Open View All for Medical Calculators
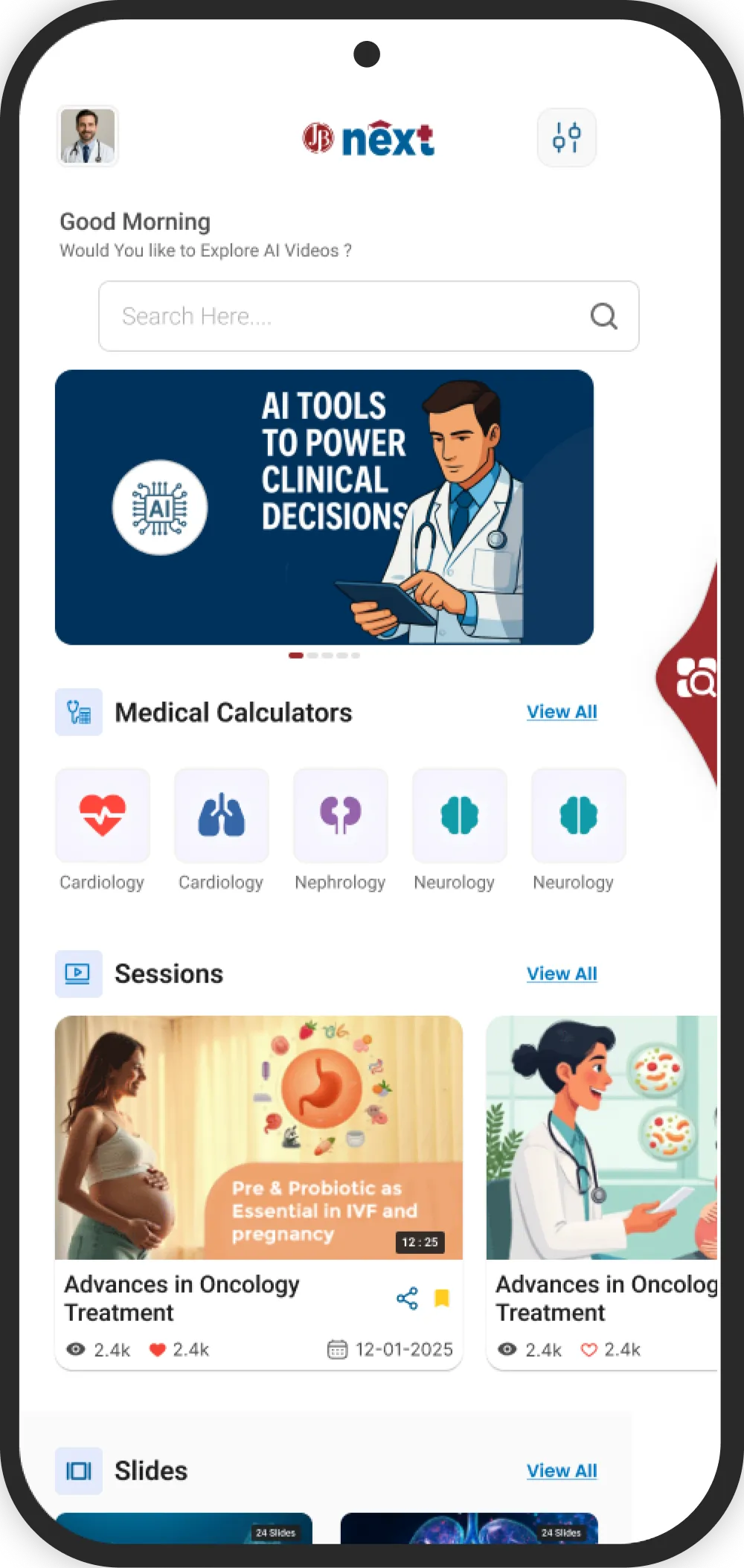 coord(562,711)
